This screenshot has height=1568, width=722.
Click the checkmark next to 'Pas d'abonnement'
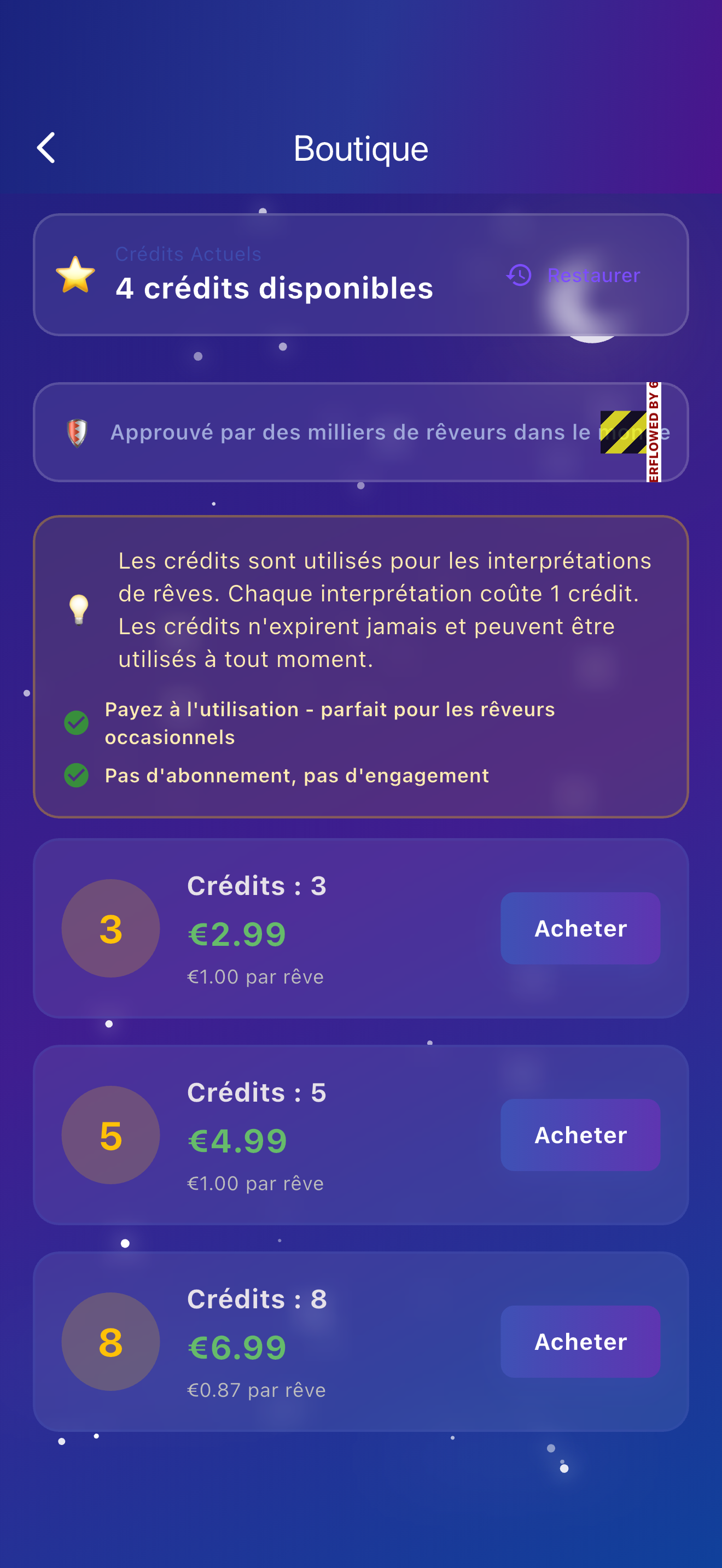(75, 775)
